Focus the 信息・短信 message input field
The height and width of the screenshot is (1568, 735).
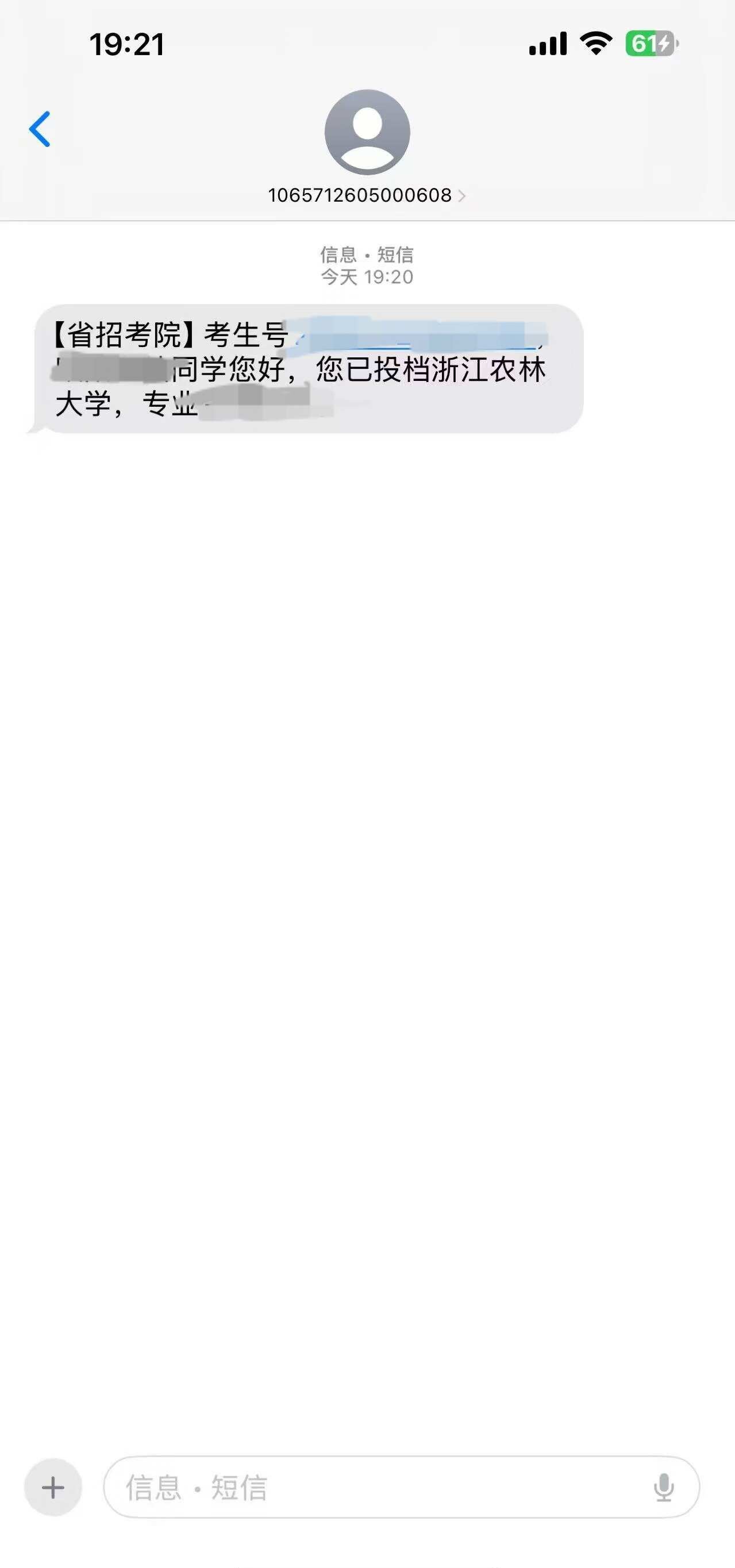click(401, 1487)
